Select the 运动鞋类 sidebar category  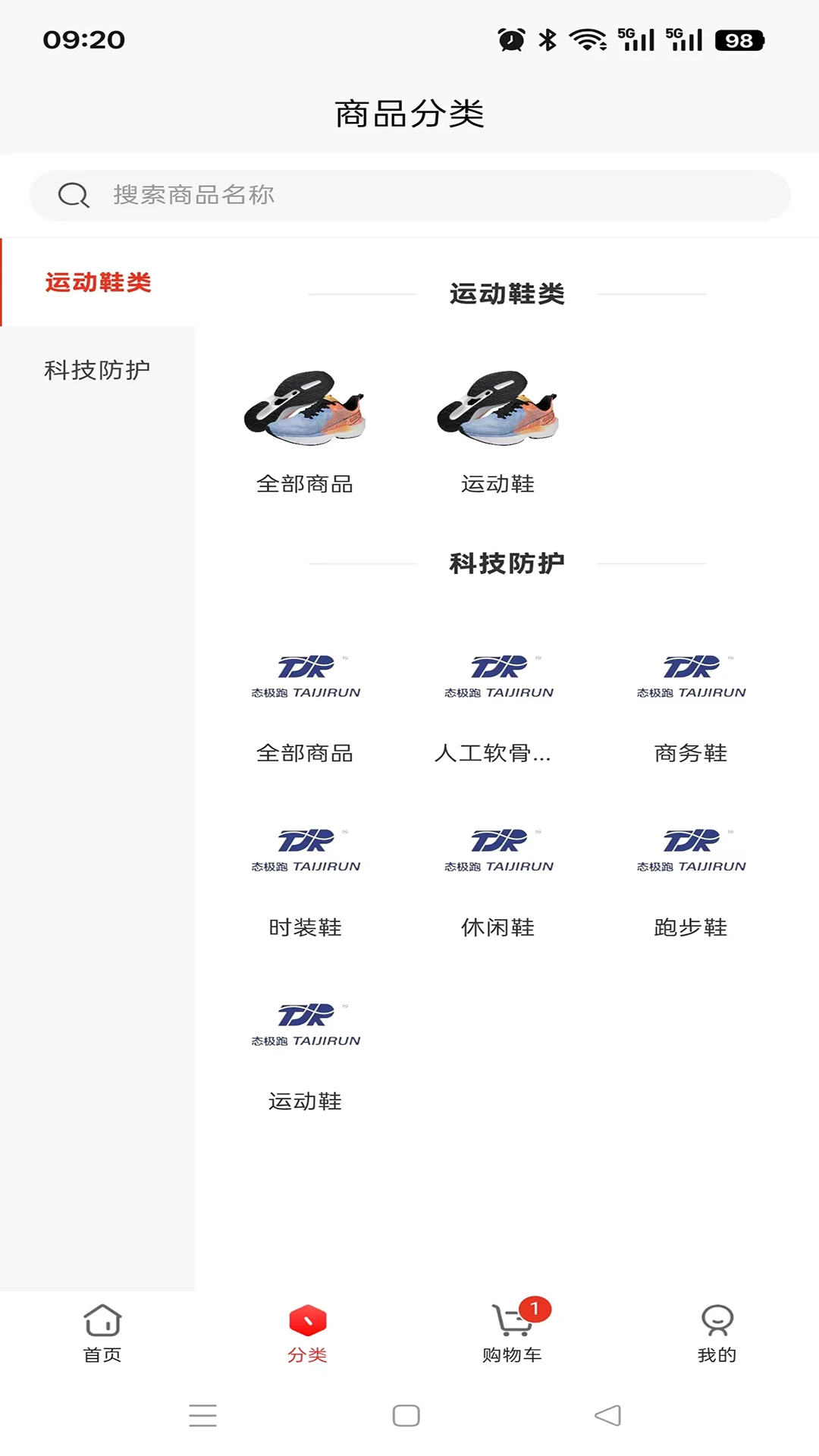click(x=97, y=282)
